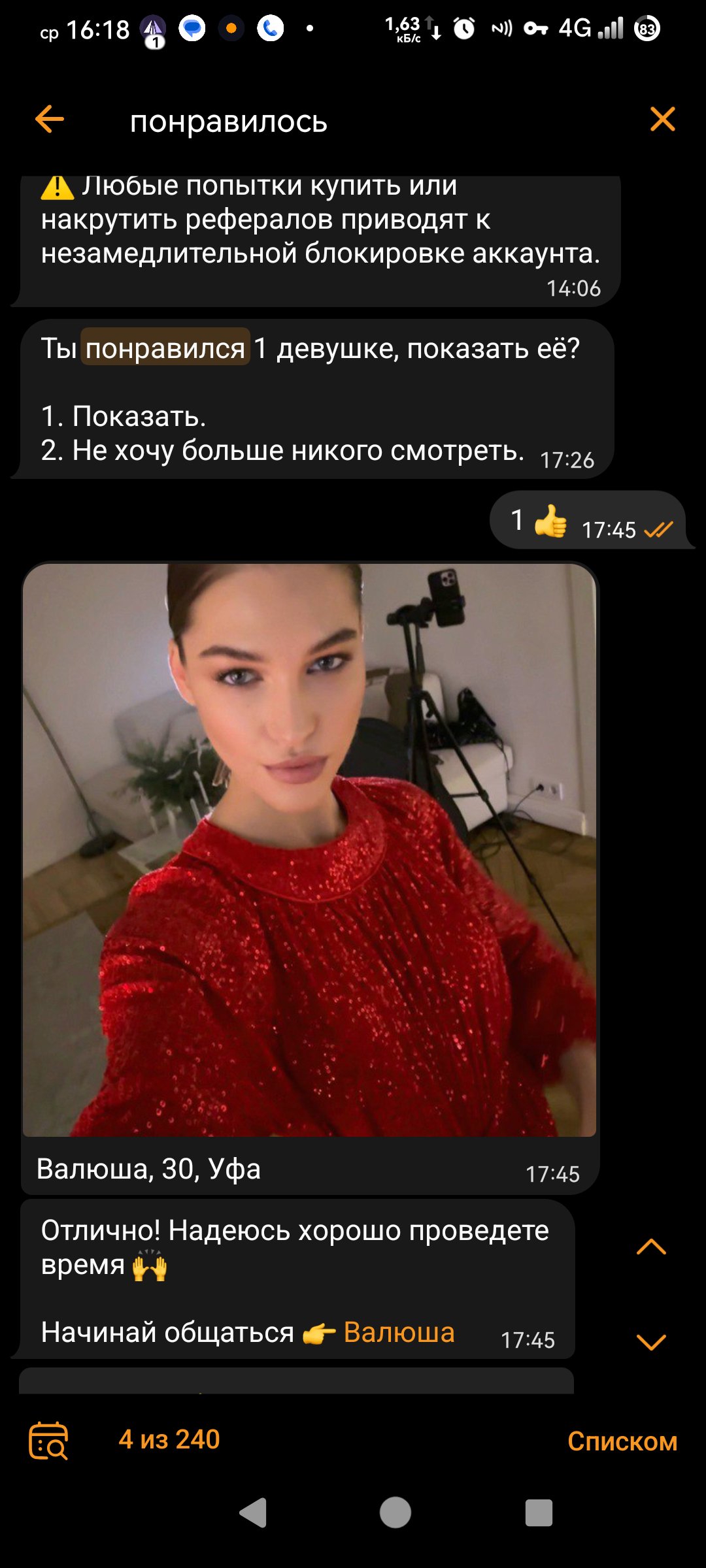Open the search-by-date calendar icon
The image size is (706, 1568).
coord(48,1440)
